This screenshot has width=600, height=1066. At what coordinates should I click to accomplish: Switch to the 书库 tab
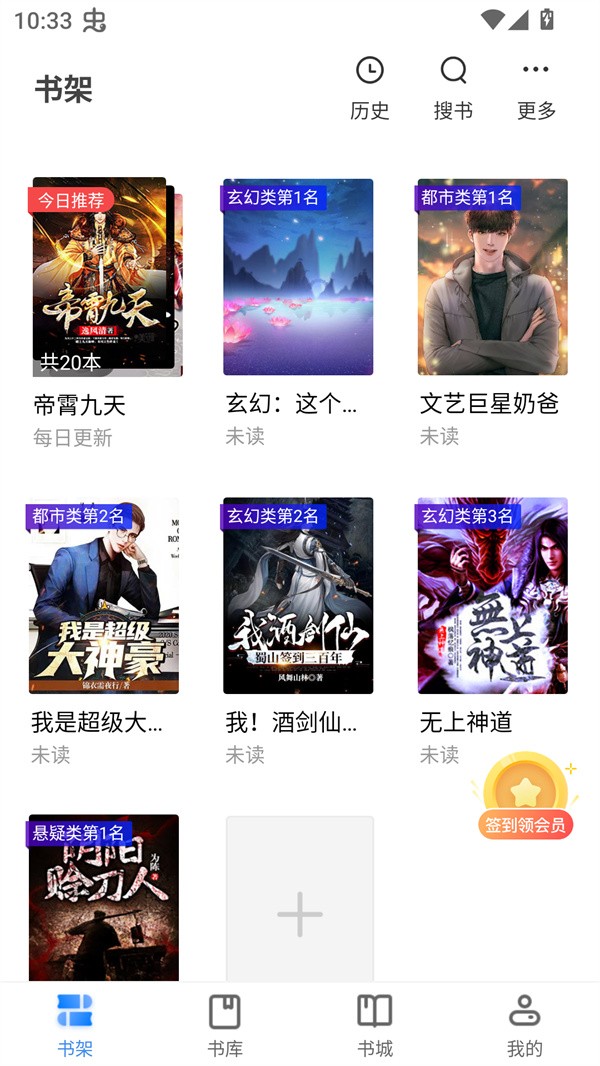(225, 1024)
